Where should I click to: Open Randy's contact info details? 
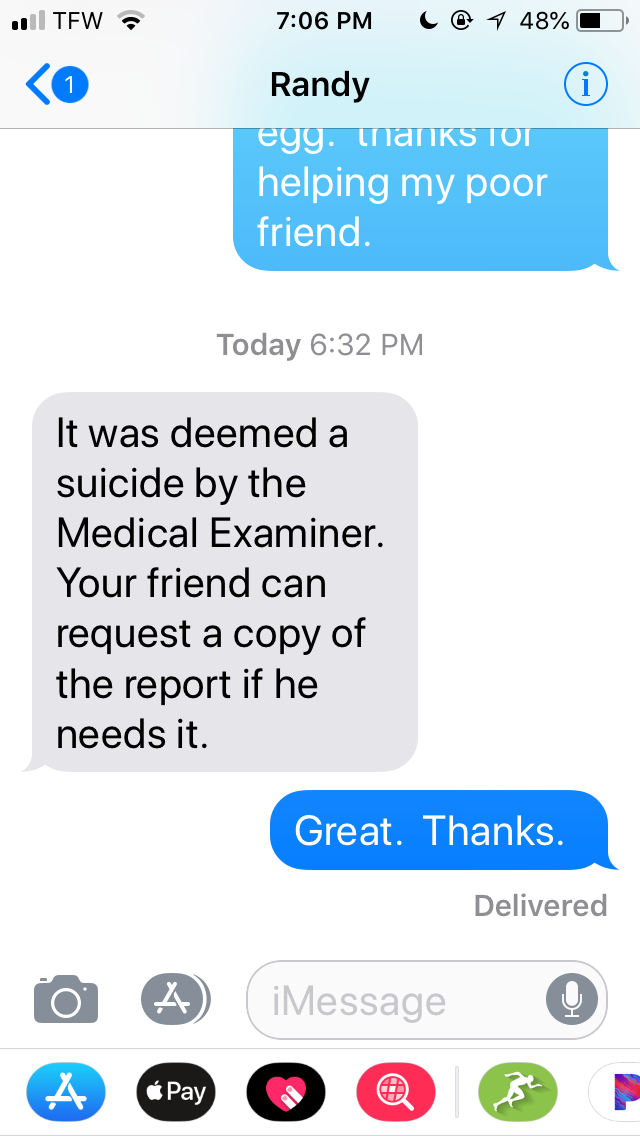click(585, 86)
